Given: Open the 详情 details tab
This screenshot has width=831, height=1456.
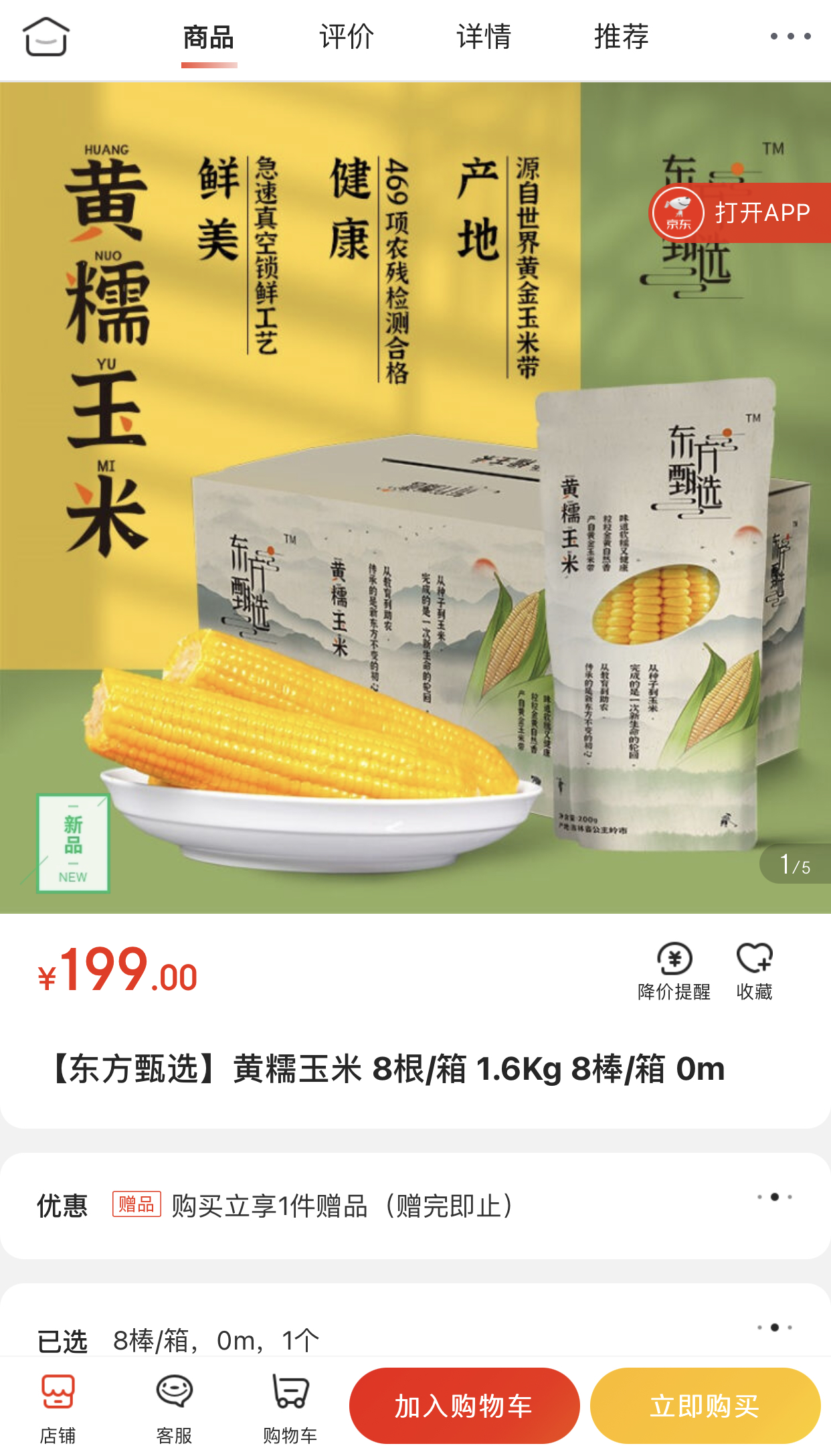Looking at the screenshot, I should 483,38.
